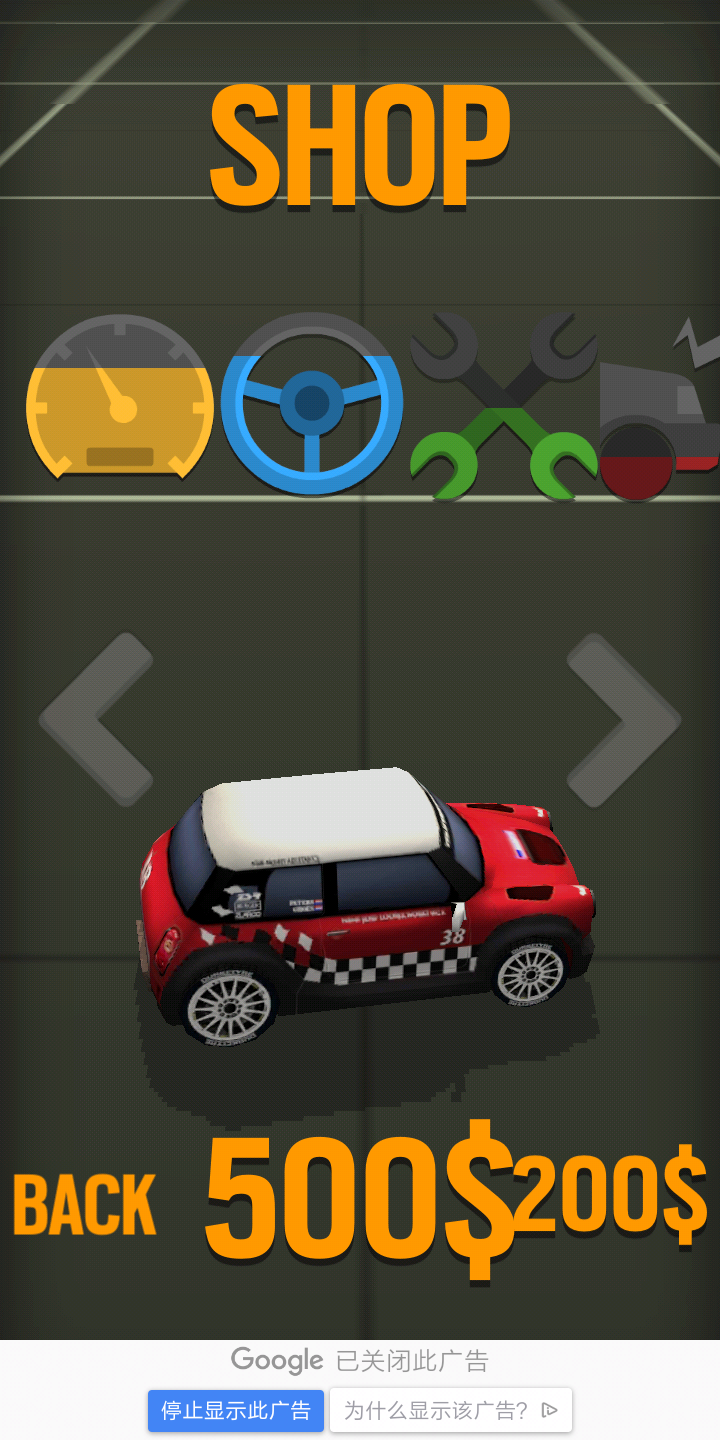Select the crossed wrenches repair upgrade
The width and height of the screenshot is (720, 1440).
click(x=503, y=405)
